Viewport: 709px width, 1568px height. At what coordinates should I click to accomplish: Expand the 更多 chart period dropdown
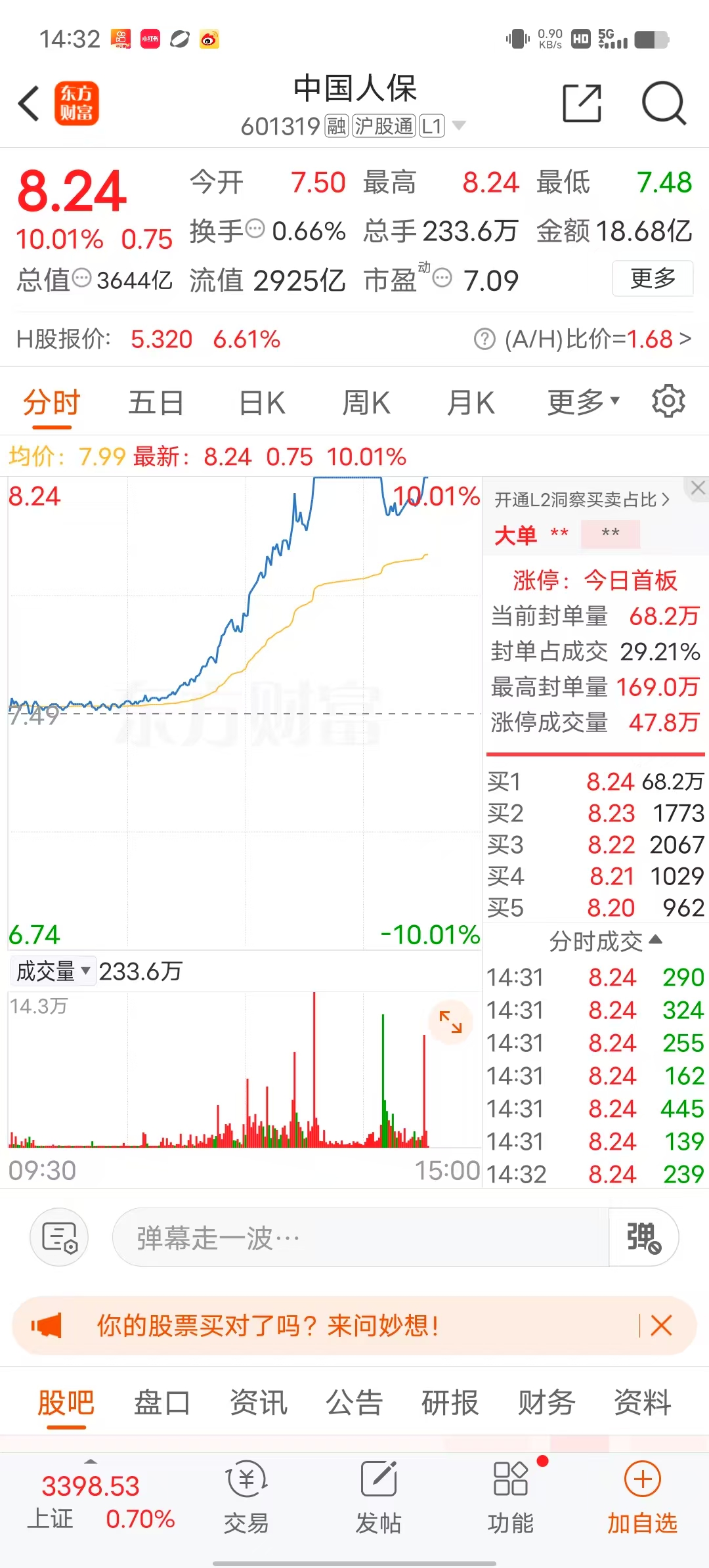(x=583, y=403)
